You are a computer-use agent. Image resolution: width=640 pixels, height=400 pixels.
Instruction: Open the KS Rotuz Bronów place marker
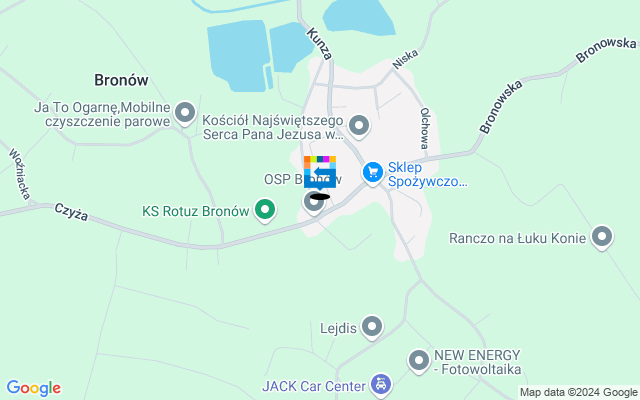point(265,210)
